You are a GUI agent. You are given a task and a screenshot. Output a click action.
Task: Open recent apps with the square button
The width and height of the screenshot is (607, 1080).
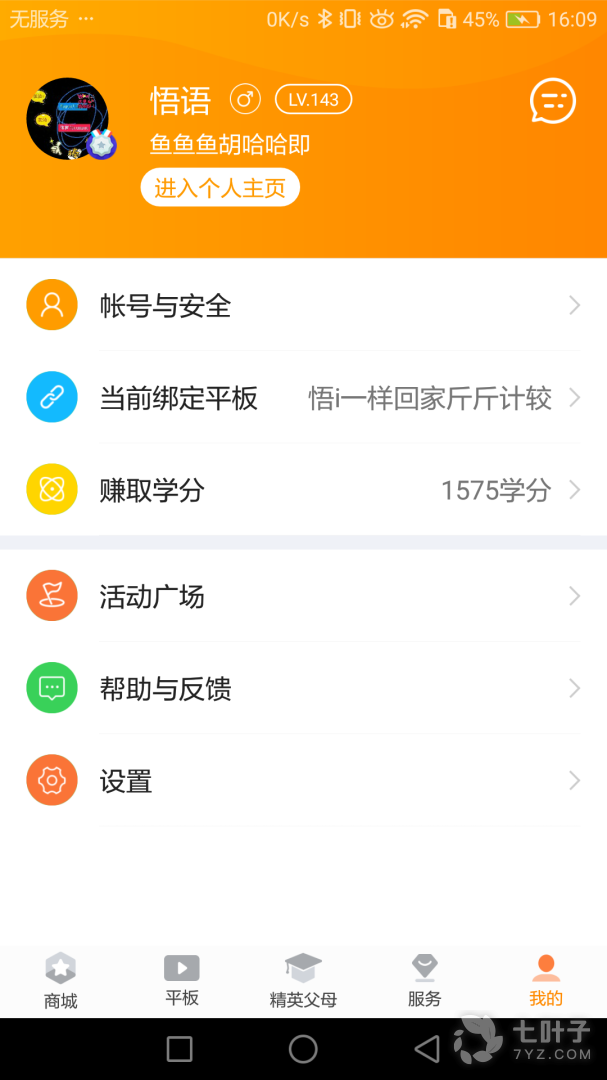click(x=180, y=1049)
